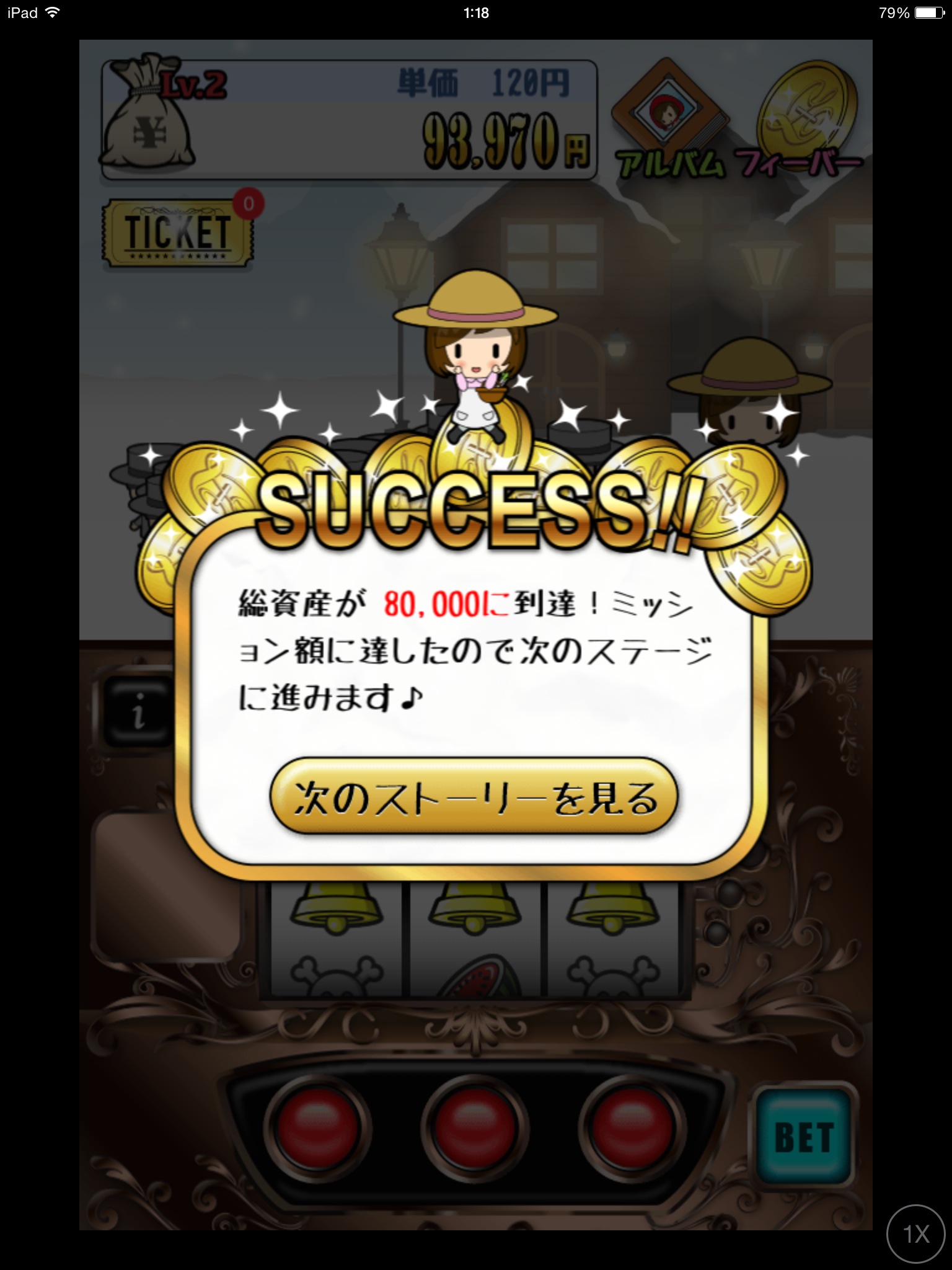
Task: Stop the right reel red button
Action: [632, 1126]
